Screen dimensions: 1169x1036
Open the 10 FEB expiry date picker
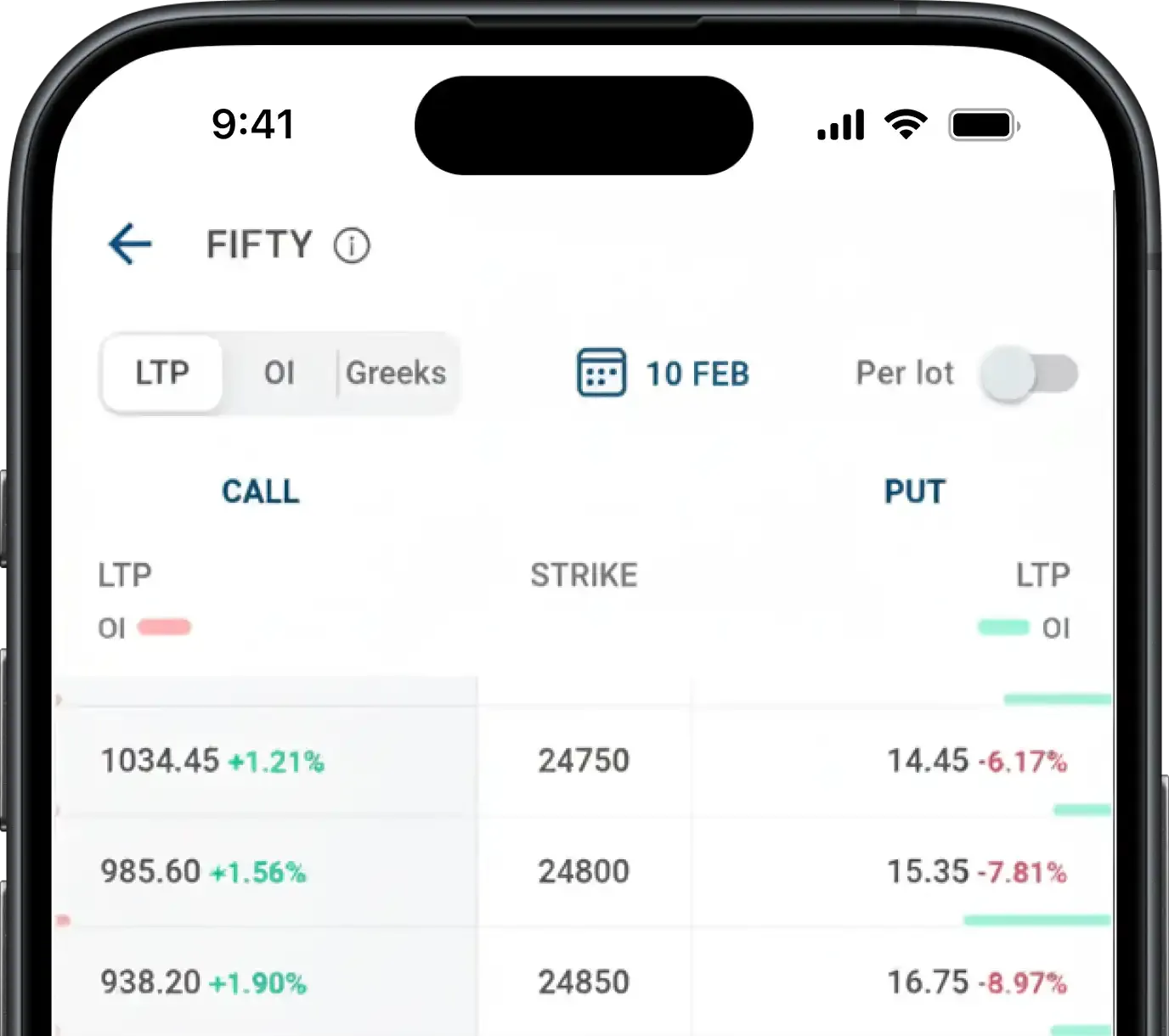(664, 373)
